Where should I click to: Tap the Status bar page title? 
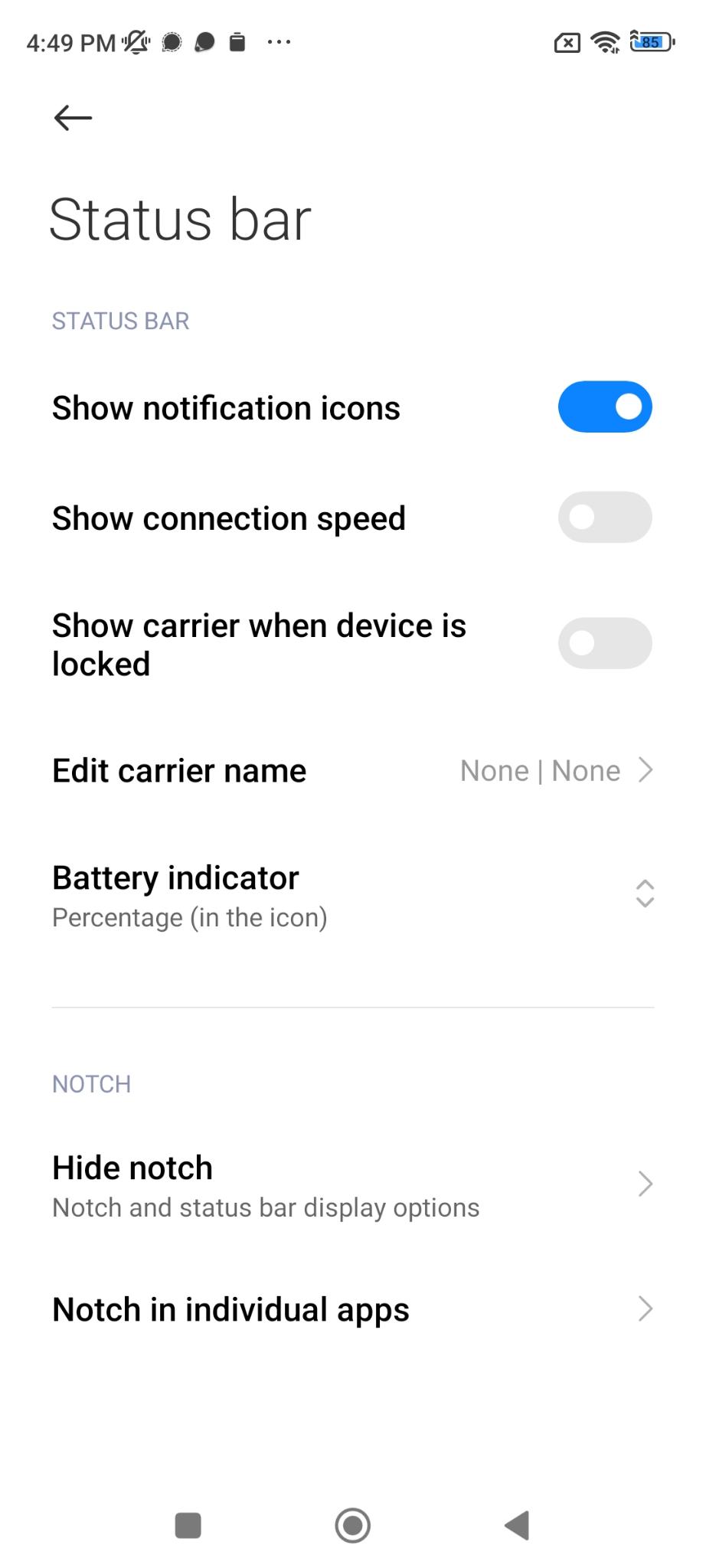click(x=179, y=217)
